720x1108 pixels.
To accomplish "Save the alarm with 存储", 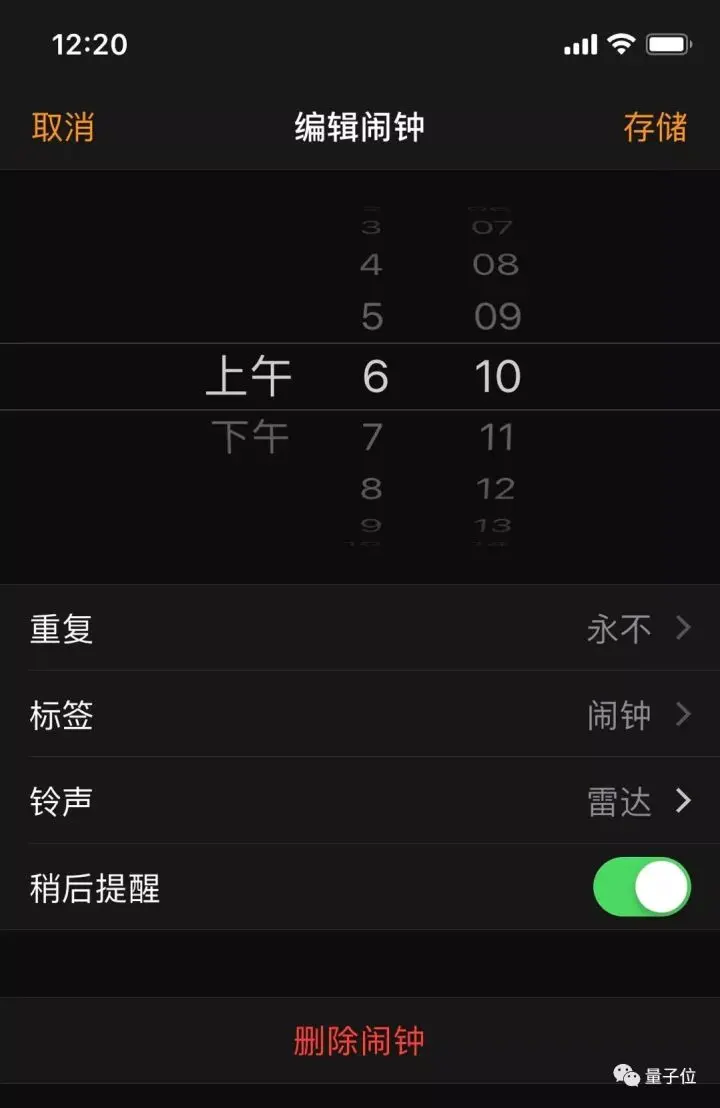I will [x=655, y=127].
